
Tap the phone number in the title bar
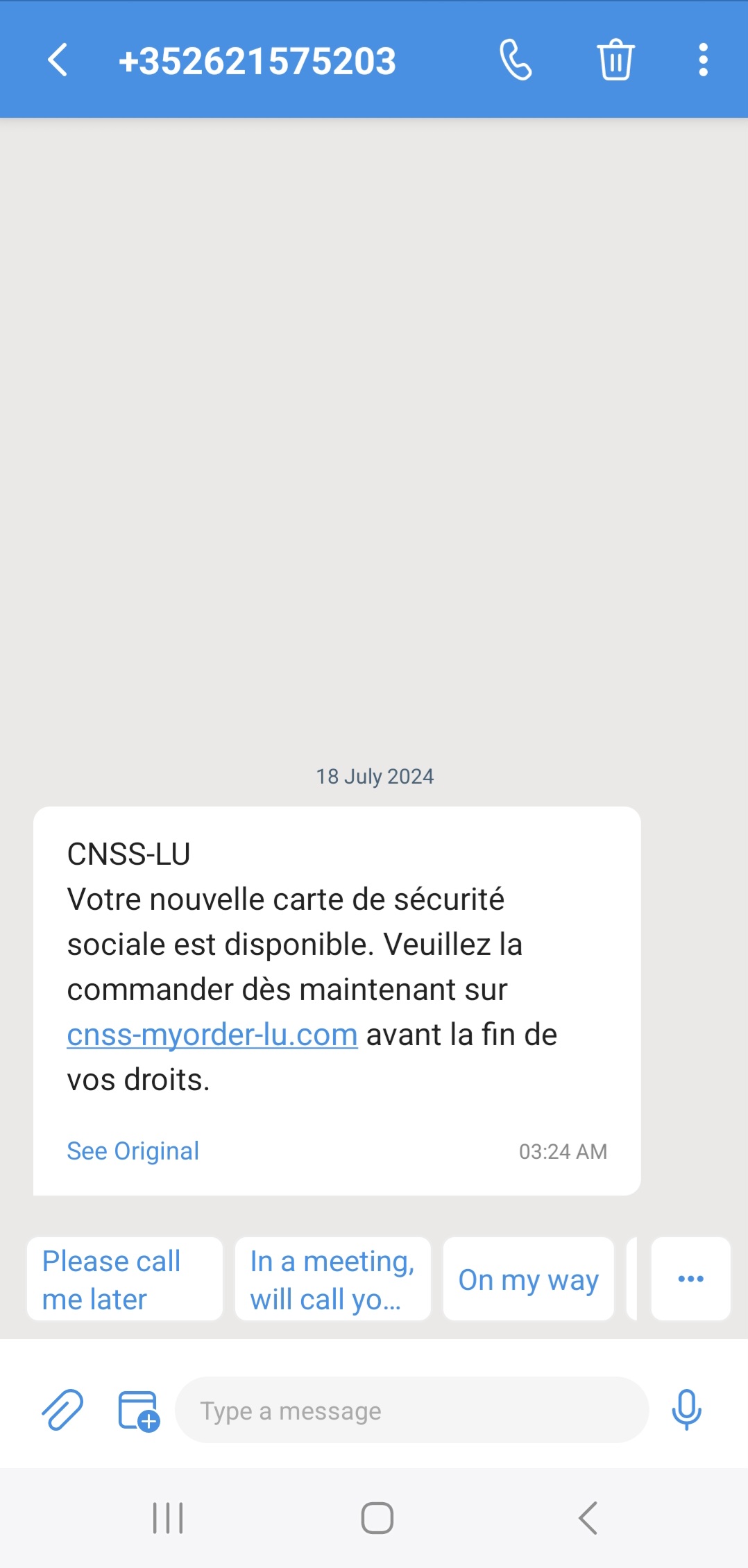pyautogui.click(x=257, y=60)
